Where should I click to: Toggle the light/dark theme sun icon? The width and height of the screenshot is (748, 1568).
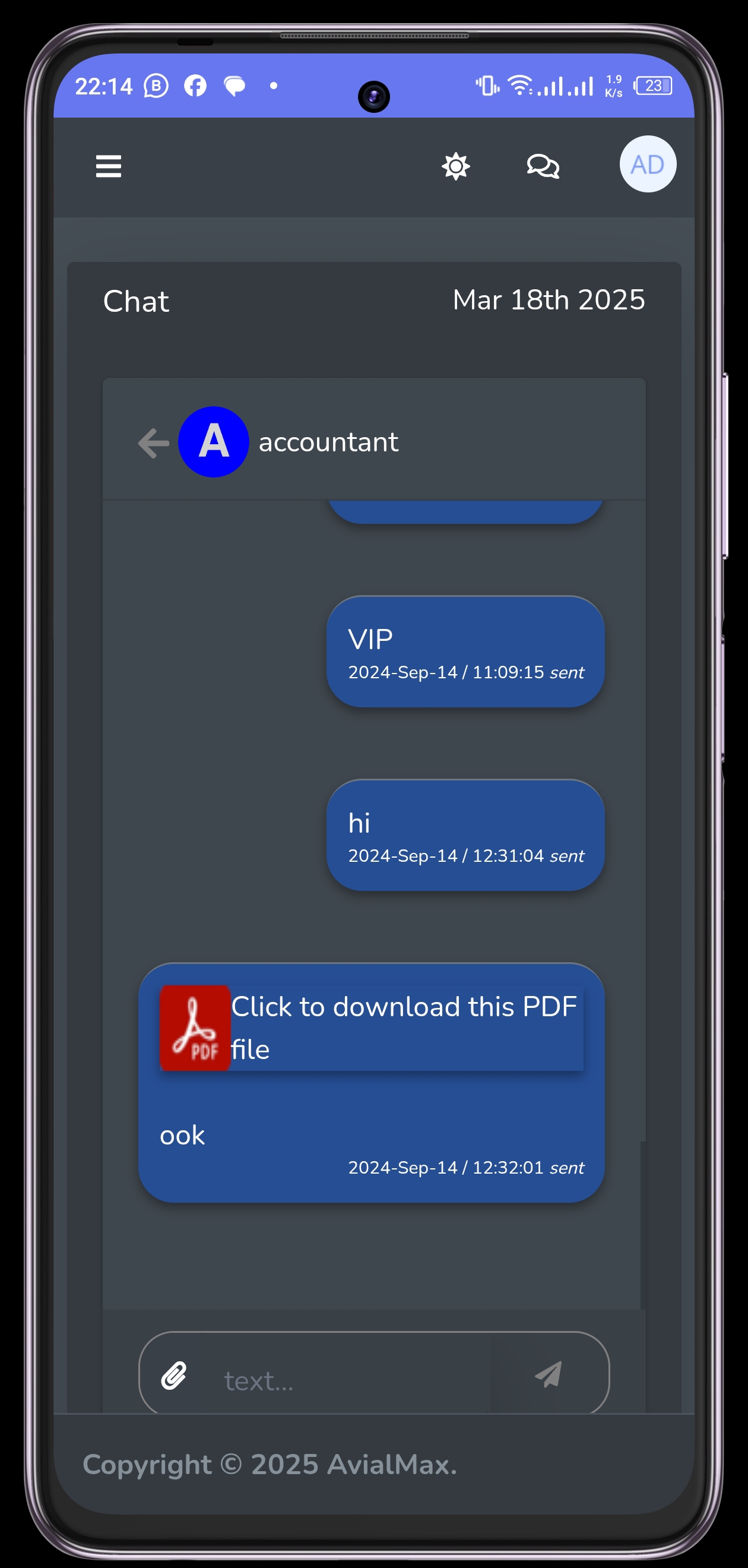tap(455, 166)
